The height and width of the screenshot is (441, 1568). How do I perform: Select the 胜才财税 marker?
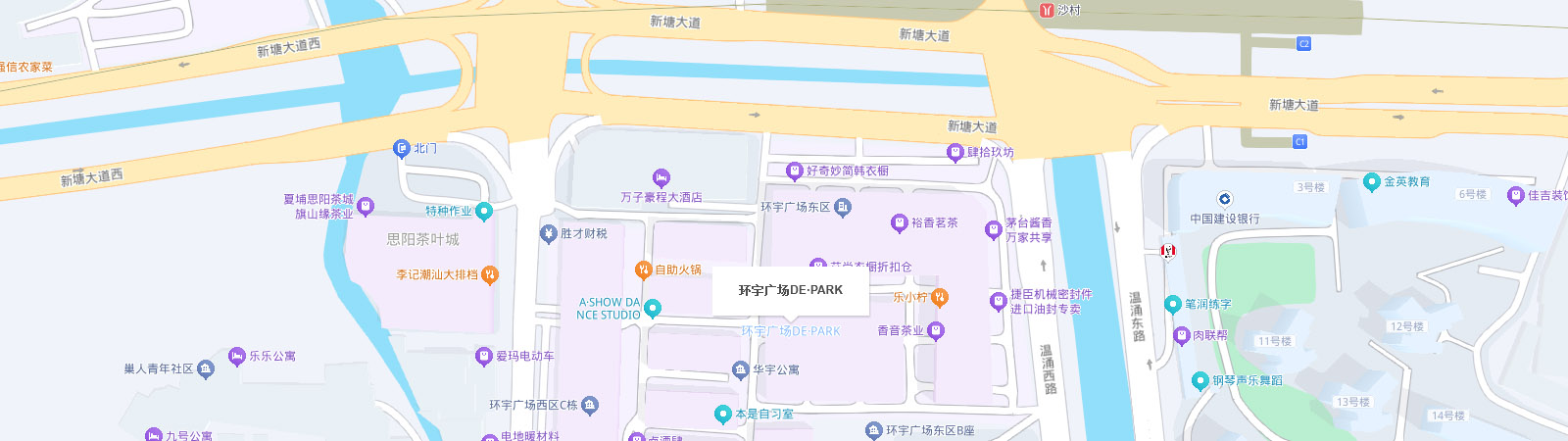549,234
